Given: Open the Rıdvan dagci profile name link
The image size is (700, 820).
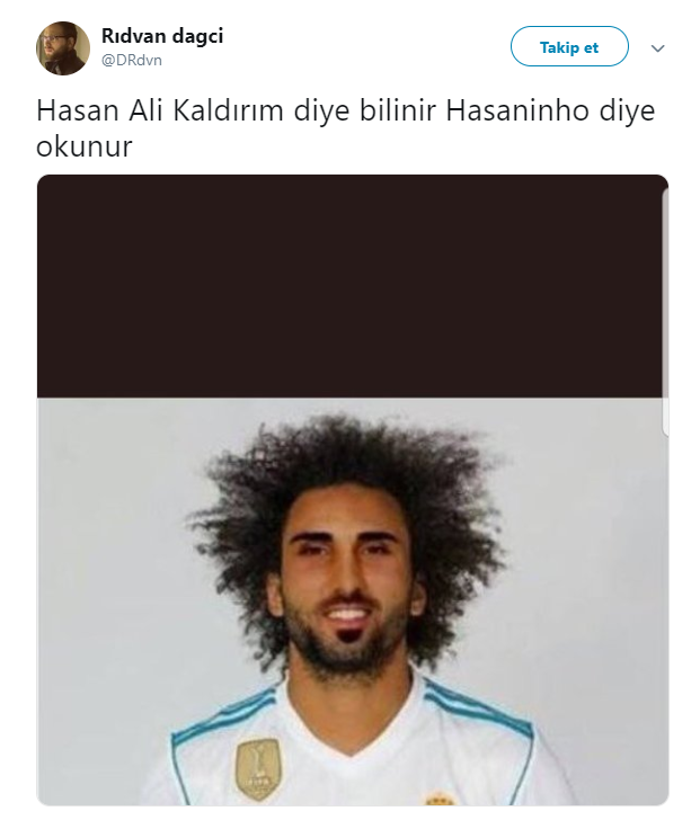Looking at the screenshot, I should click(162, 35).
